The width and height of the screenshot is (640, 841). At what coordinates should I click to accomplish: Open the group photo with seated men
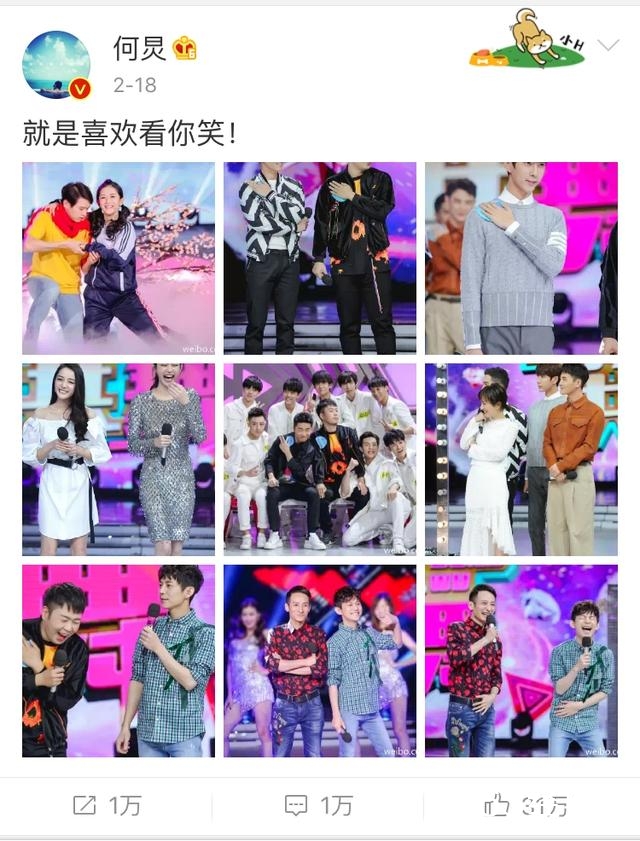coord(320,459)
